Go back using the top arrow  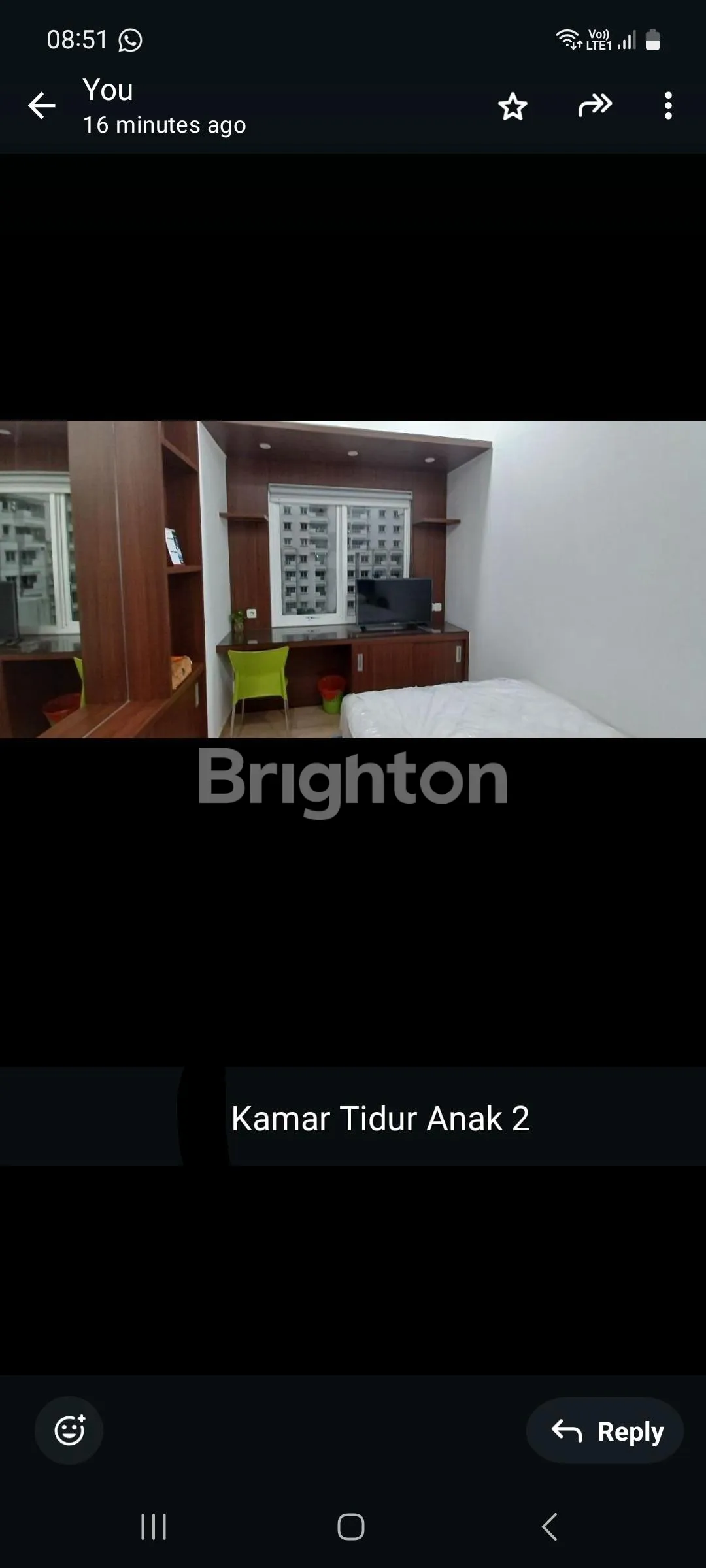[x=42, y=106]
